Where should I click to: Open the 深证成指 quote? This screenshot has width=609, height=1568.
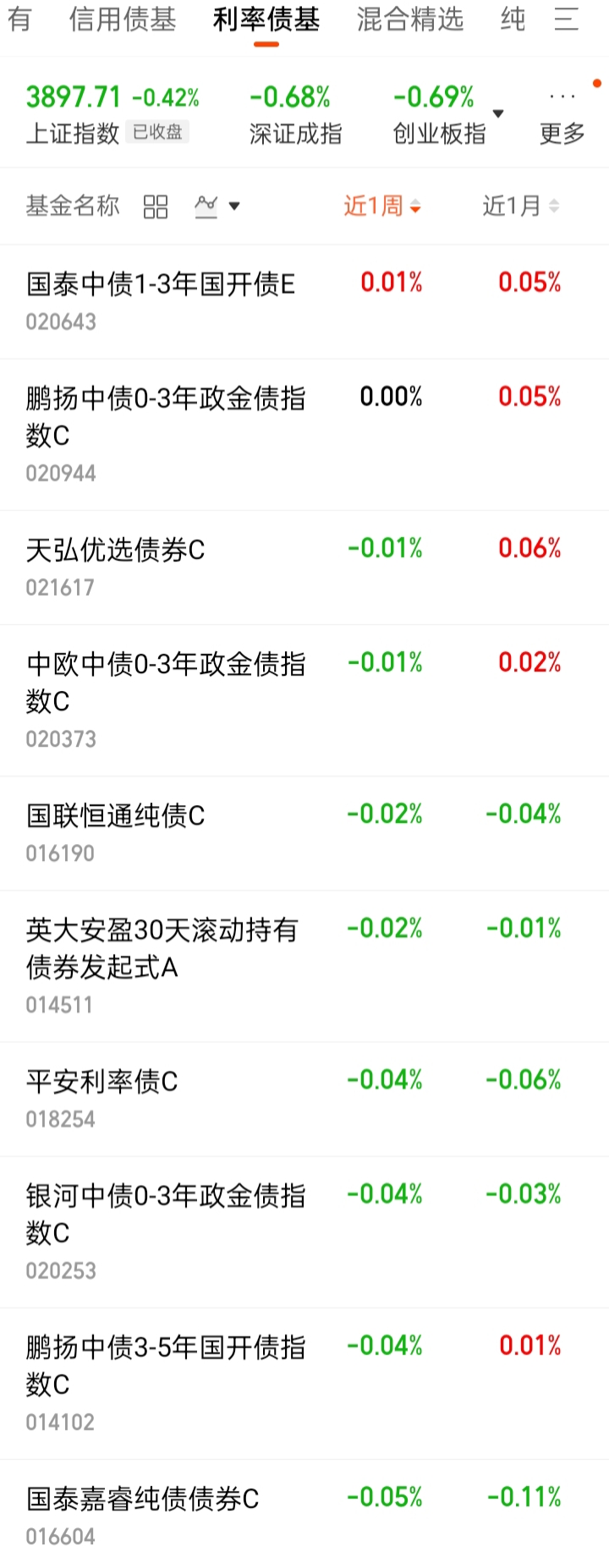[x=294, y=114]
